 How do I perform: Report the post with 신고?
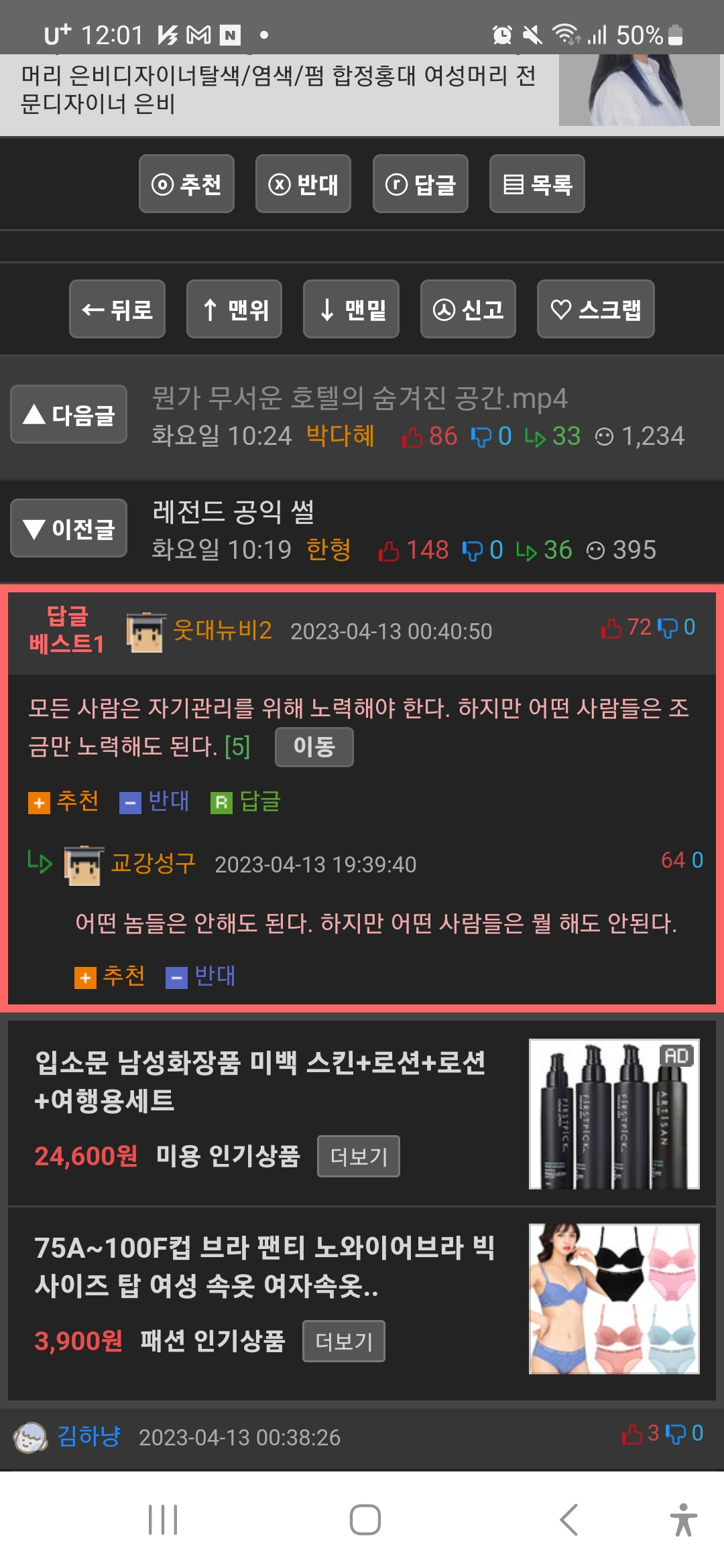[x=468, y=309]
